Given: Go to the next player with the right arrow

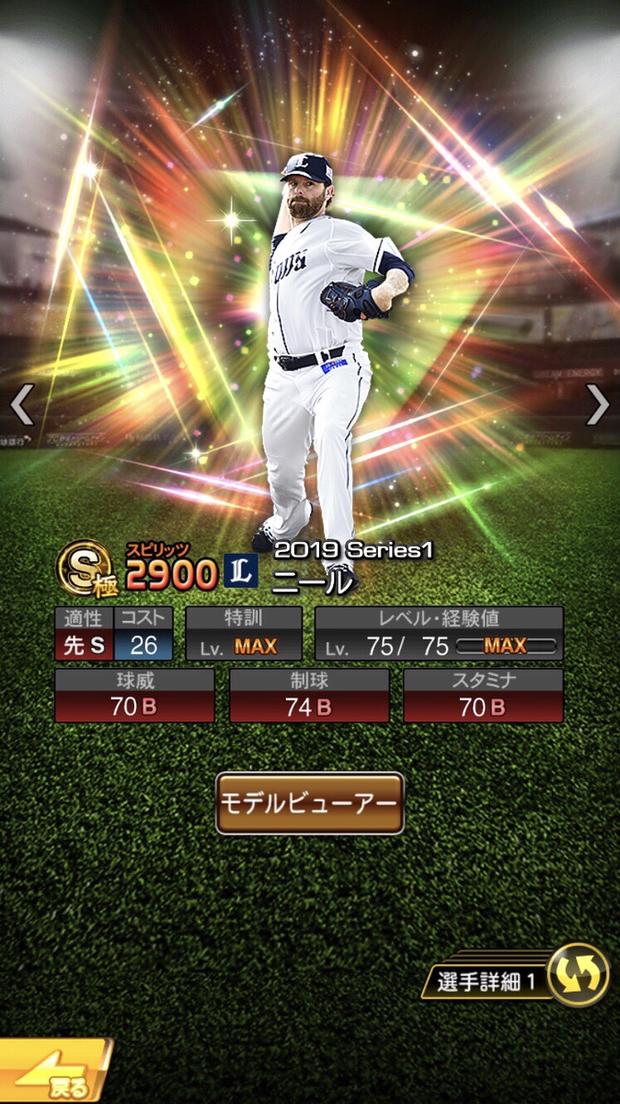Looking at the screenshot, I should coord(597,404).
